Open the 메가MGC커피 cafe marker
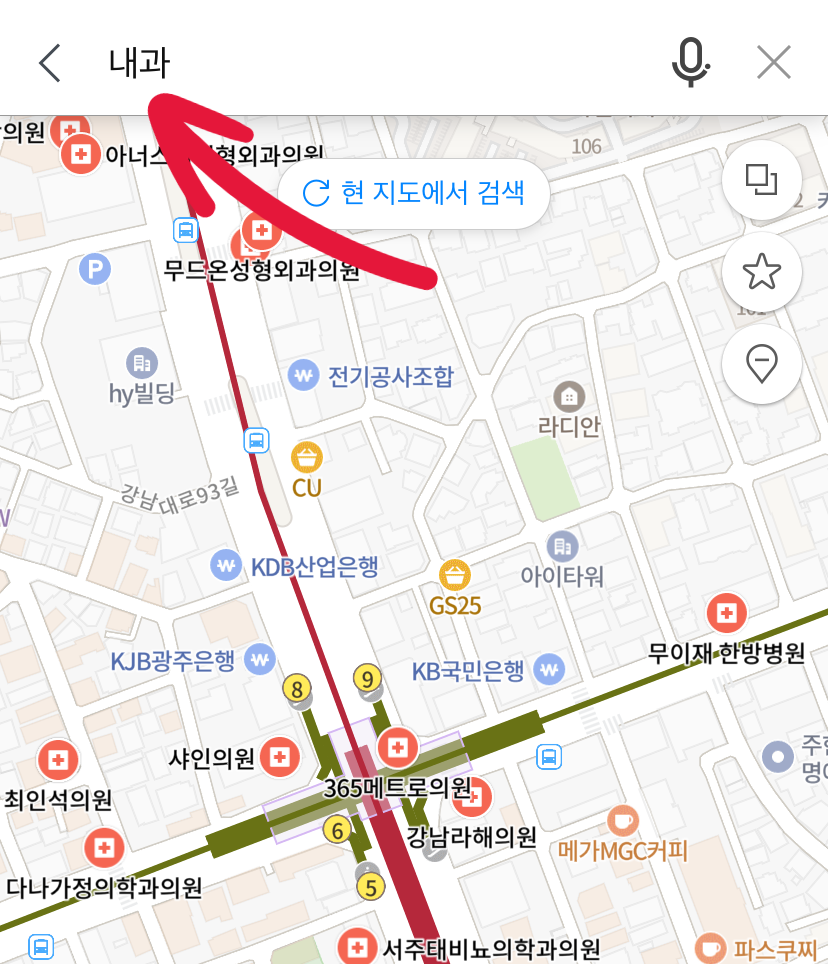The width and height of the screenshot is (828, 964). pyautogui.click(x=622, y=821)
